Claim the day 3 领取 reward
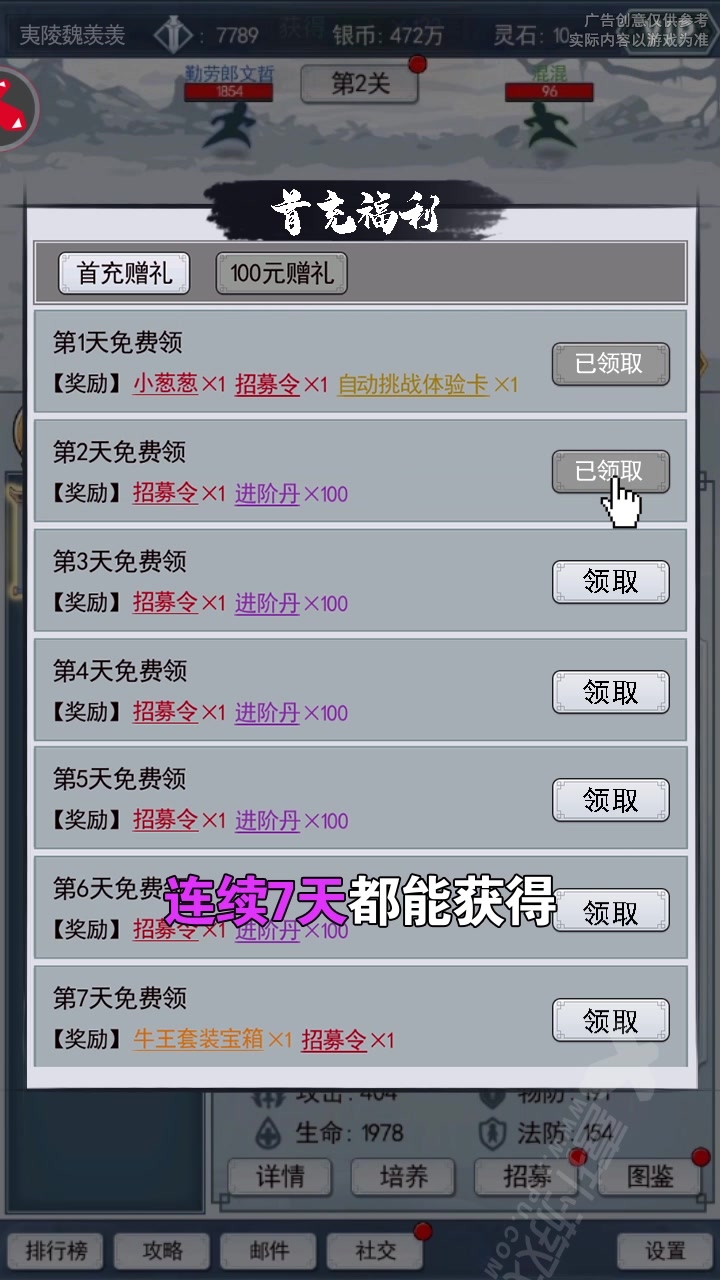Viewport: 720px width, 1280px height. point(610,582)
